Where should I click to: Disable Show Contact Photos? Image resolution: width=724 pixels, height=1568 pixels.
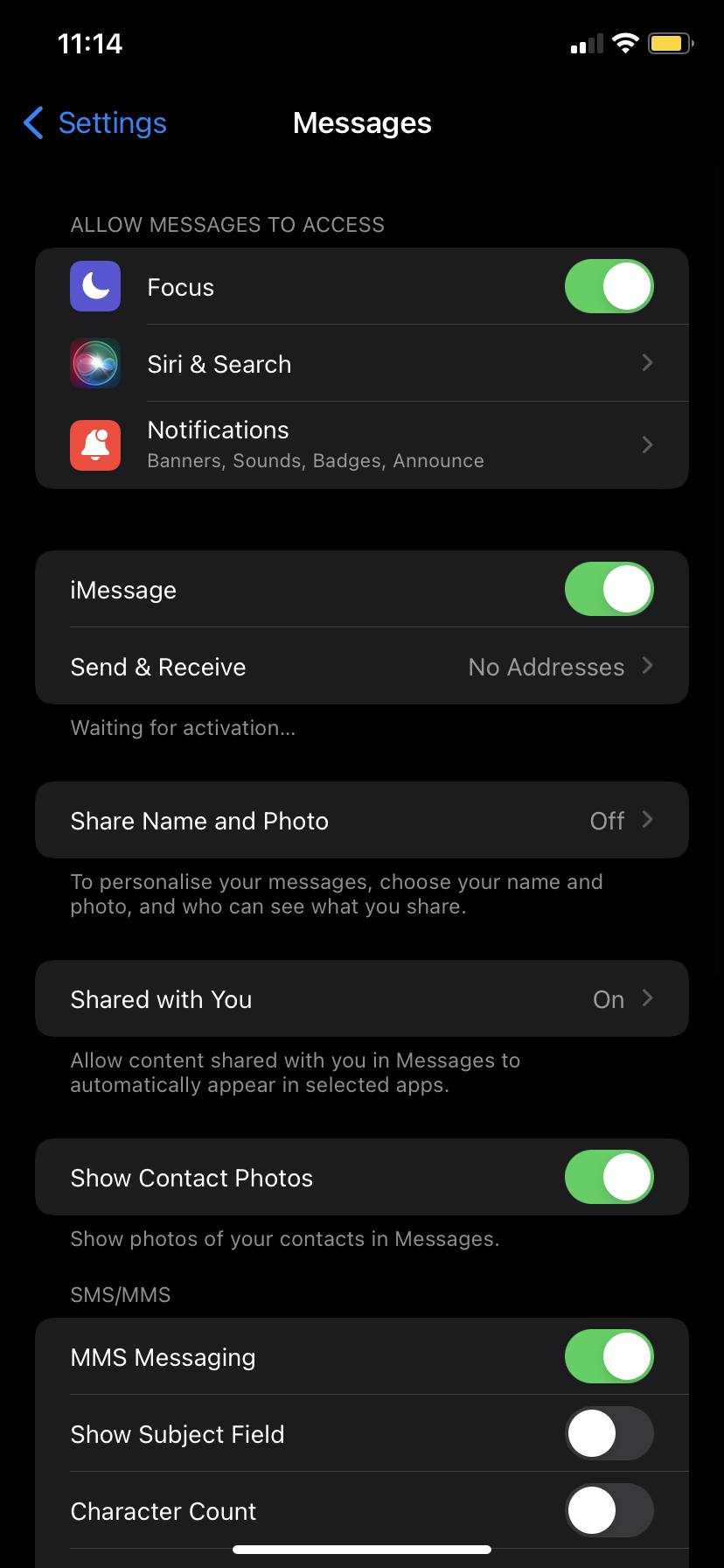pyautogui.click(x=609, y=1177)
